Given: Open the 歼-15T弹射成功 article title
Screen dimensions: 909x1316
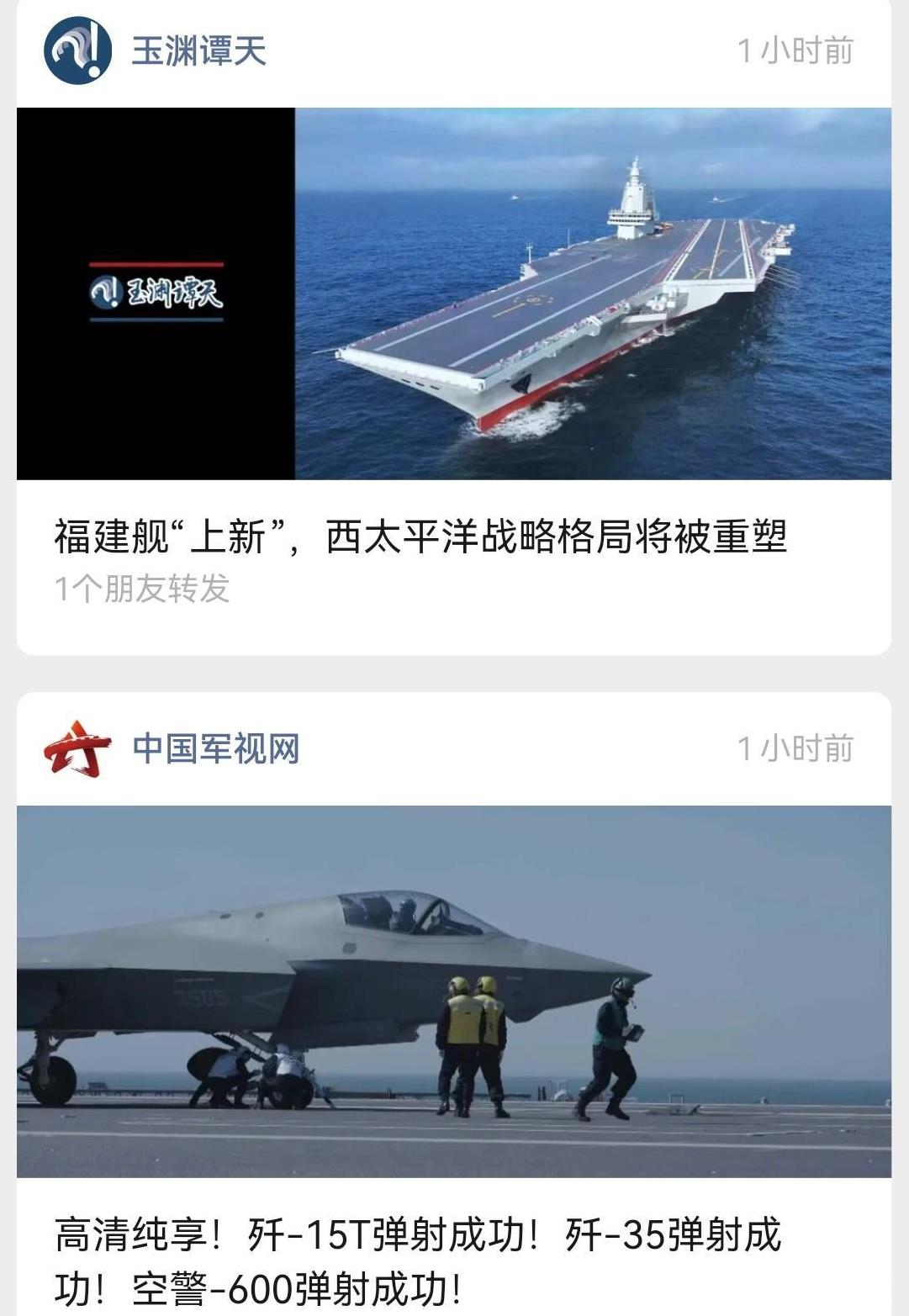Looking at the screenshot, I should pyautogui.click(x=418, y=1262).
